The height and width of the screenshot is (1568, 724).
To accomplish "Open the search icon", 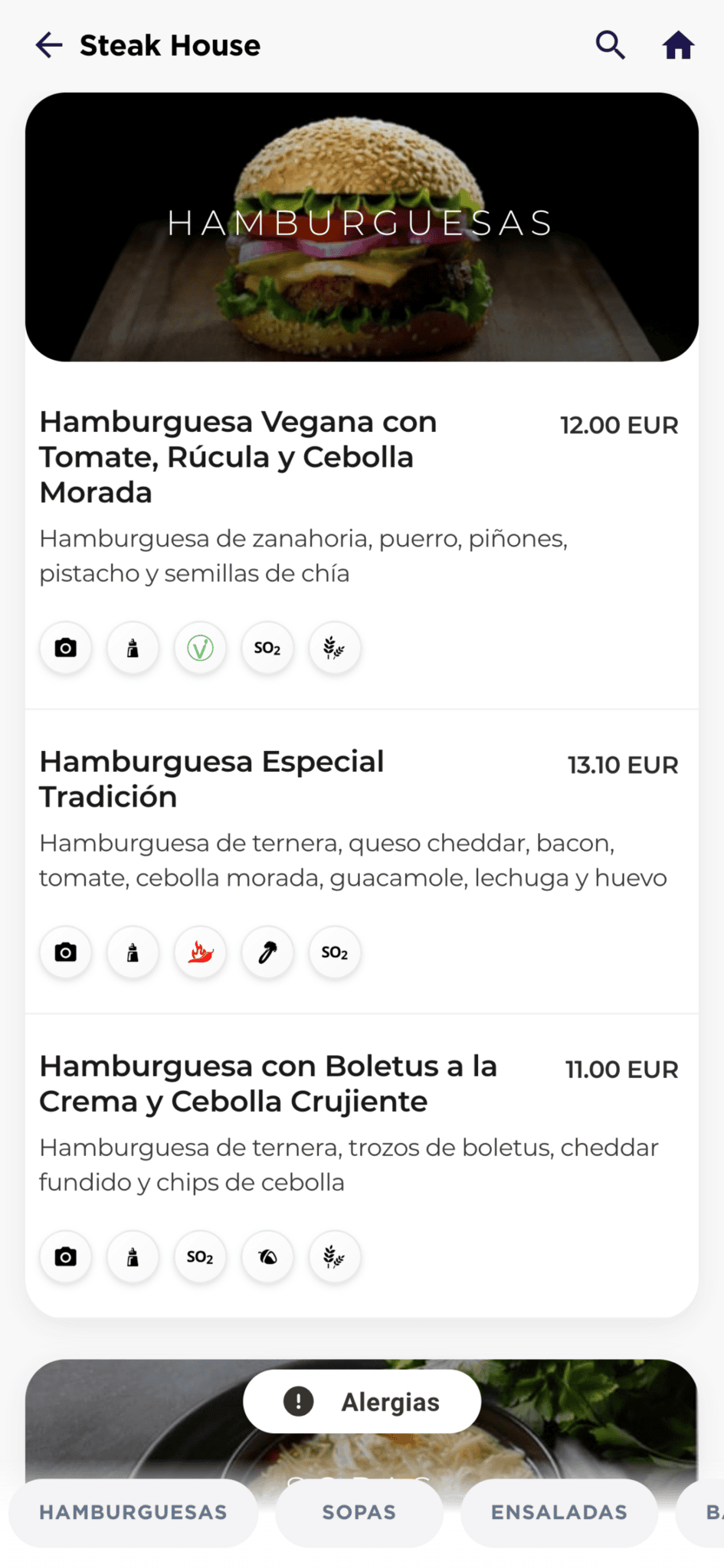I will click(x=611, y=44).
